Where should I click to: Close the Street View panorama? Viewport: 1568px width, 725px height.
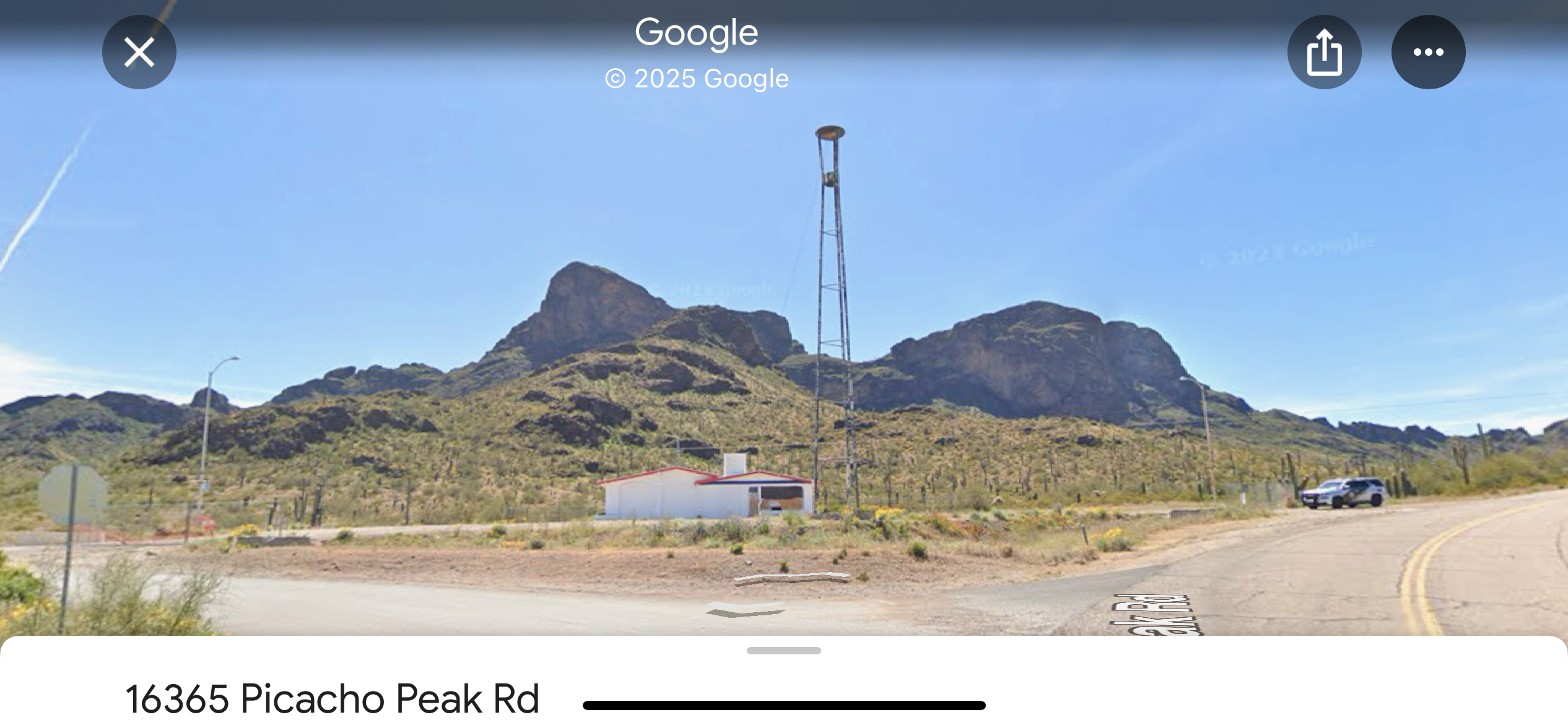coord(139,52)
